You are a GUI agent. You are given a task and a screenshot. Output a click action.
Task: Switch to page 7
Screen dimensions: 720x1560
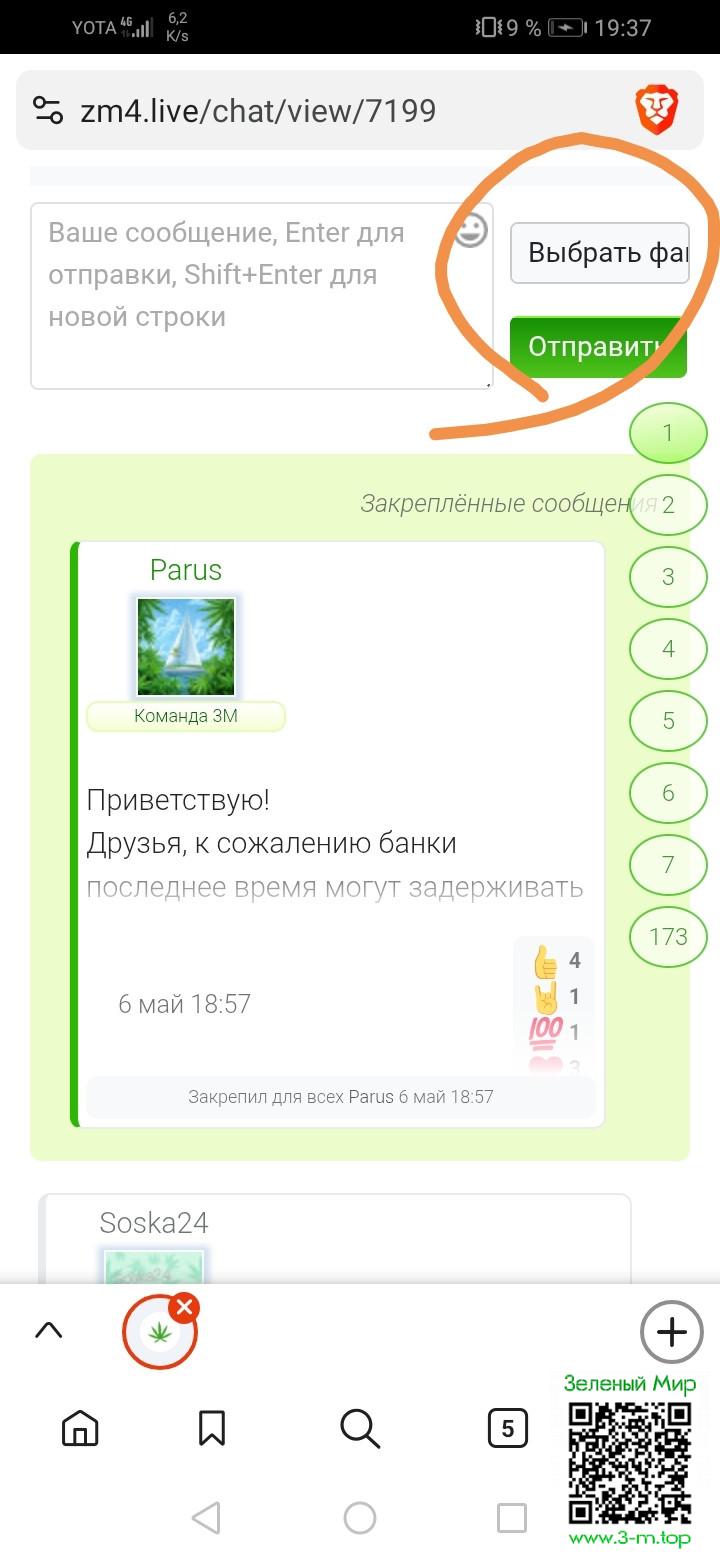coord(668,865)
